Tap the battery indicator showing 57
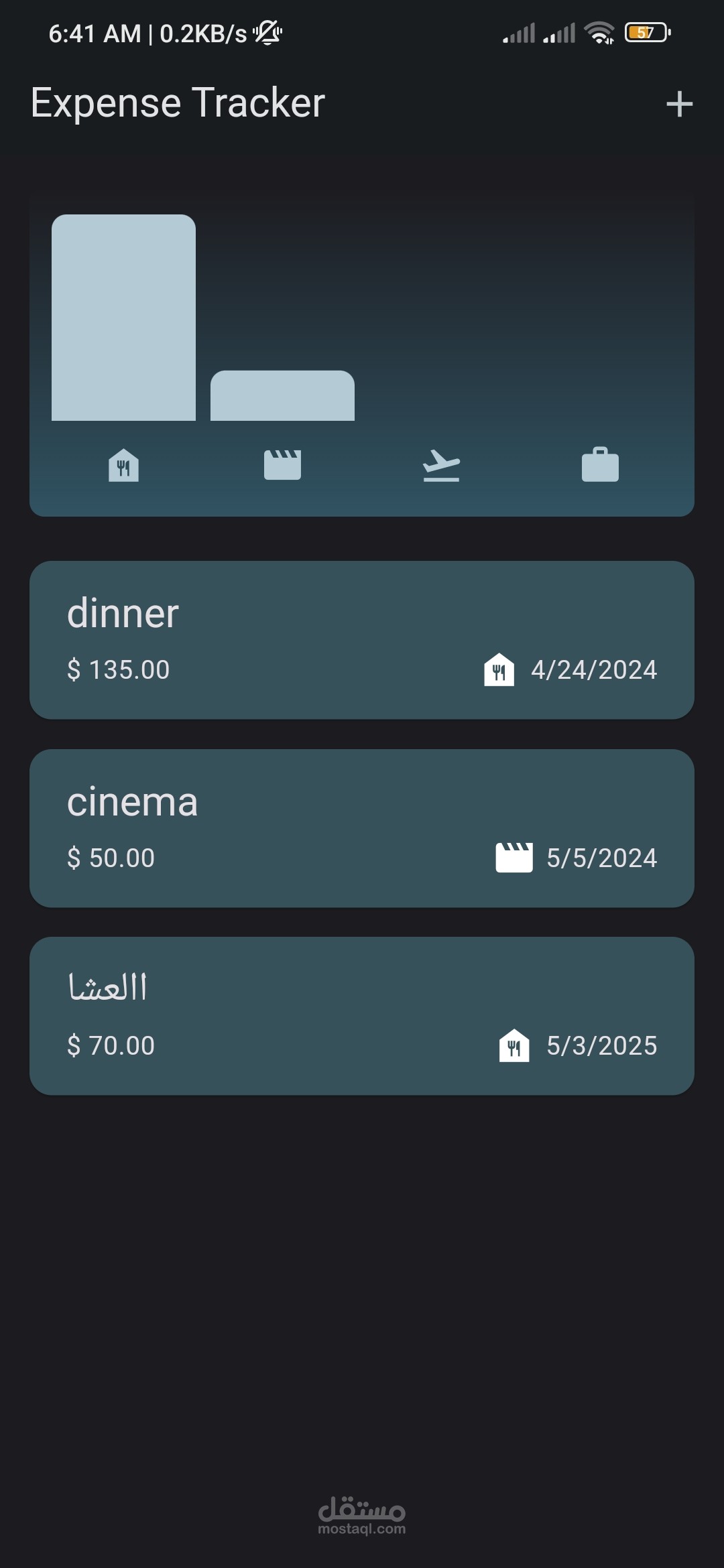This screenshot has height=1568, width=724. [x=645, y=31]
